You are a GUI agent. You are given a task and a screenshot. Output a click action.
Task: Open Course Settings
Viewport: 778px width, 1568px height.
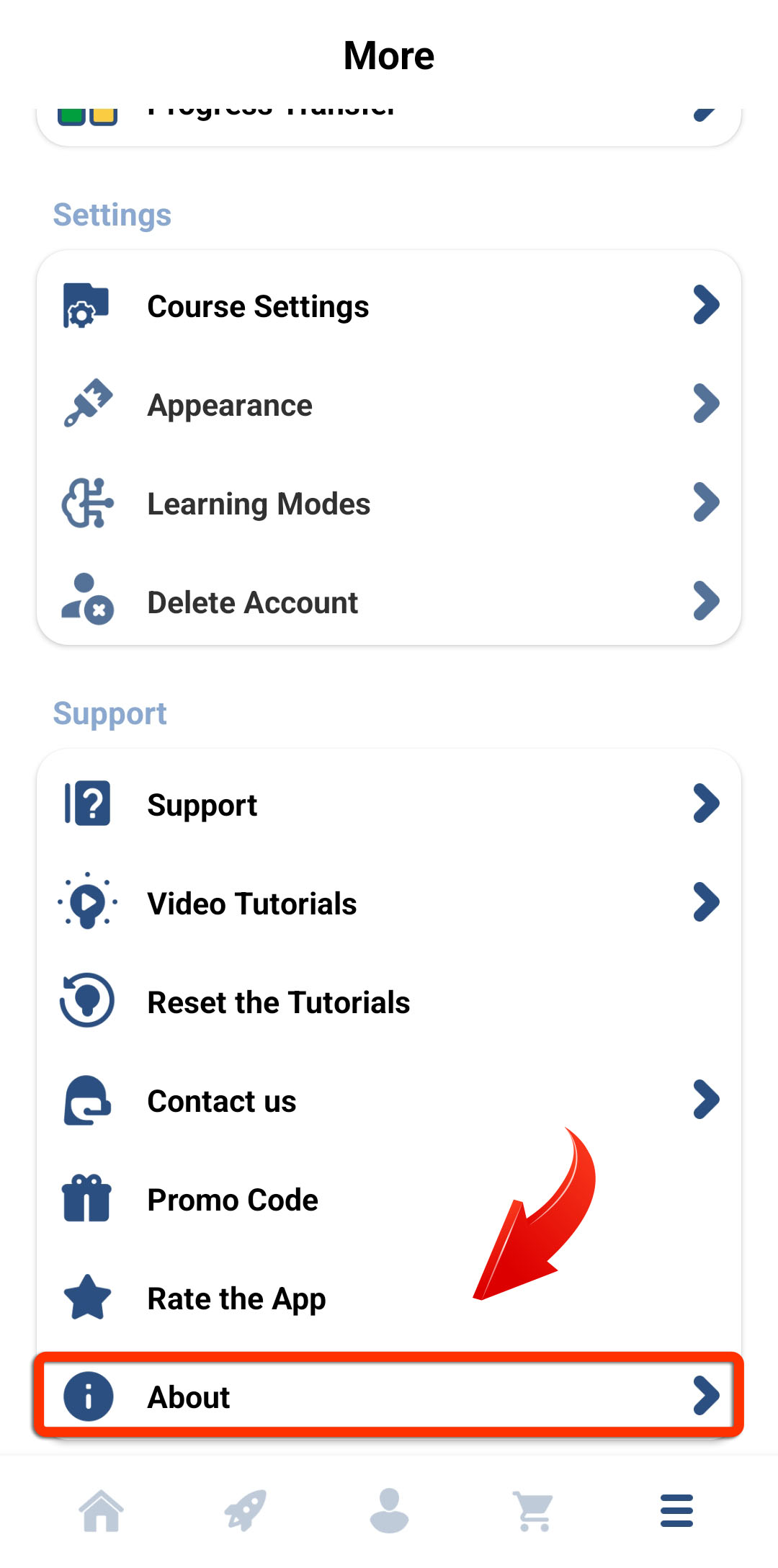pos(389,306)
